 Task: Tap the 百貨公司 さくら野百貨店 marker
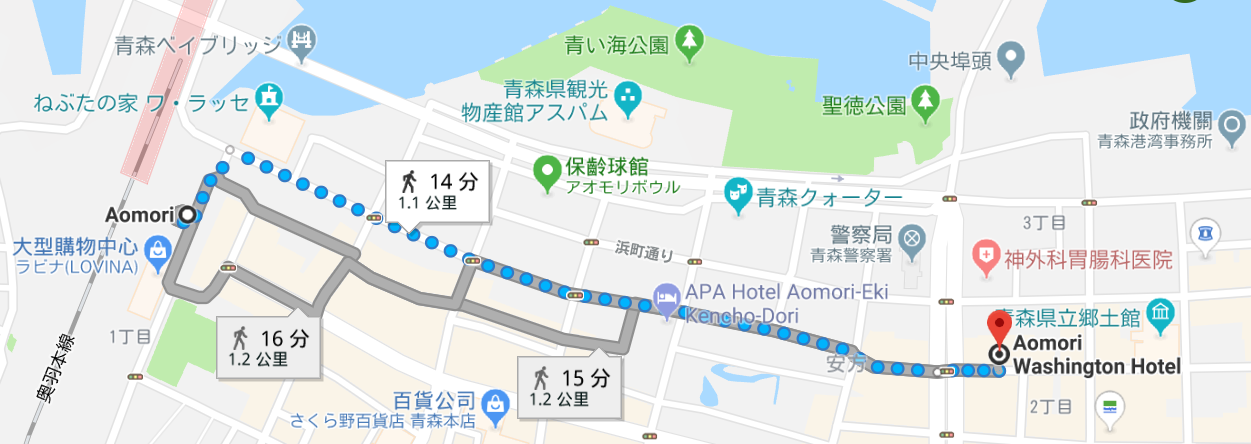(493, 404)
